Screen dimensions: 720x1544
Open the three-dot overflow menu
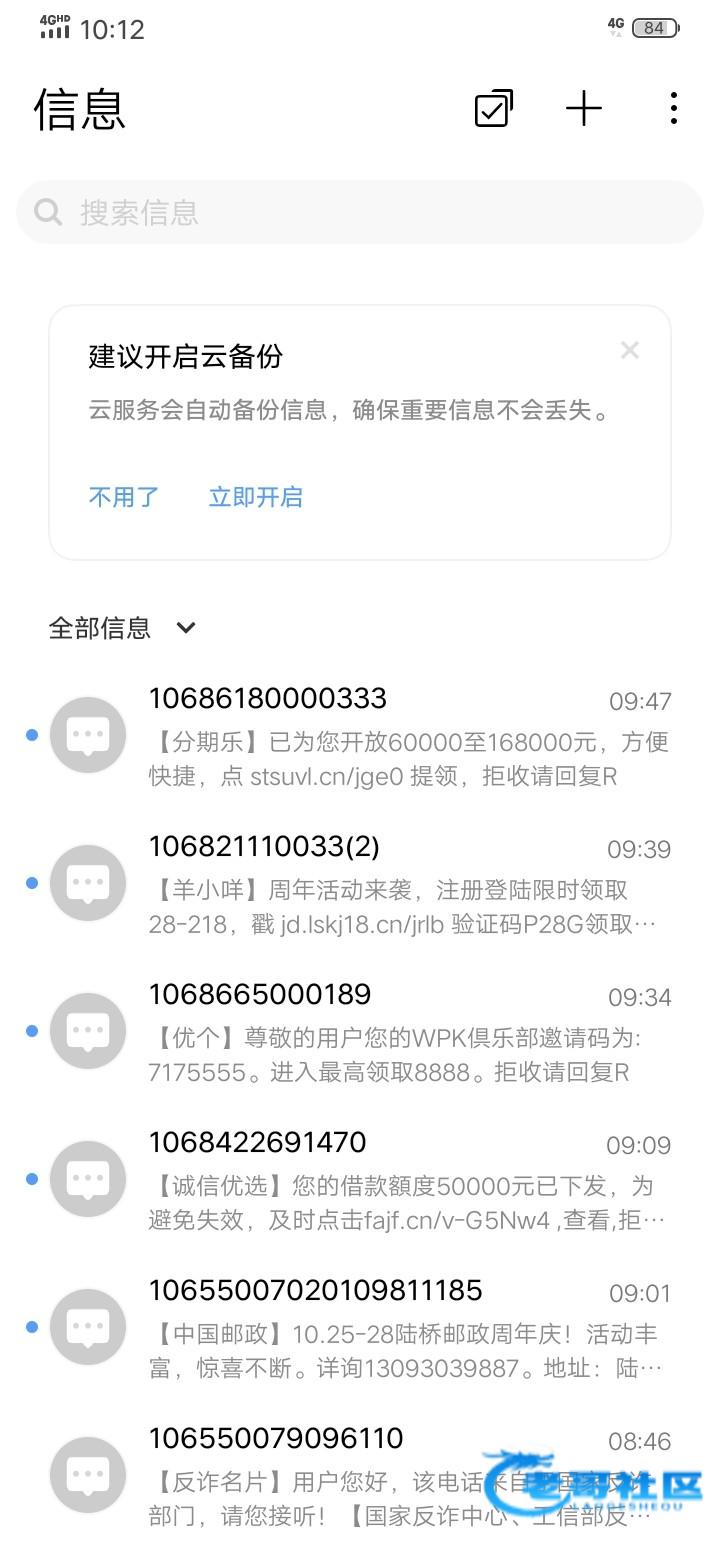click(674, 108)
